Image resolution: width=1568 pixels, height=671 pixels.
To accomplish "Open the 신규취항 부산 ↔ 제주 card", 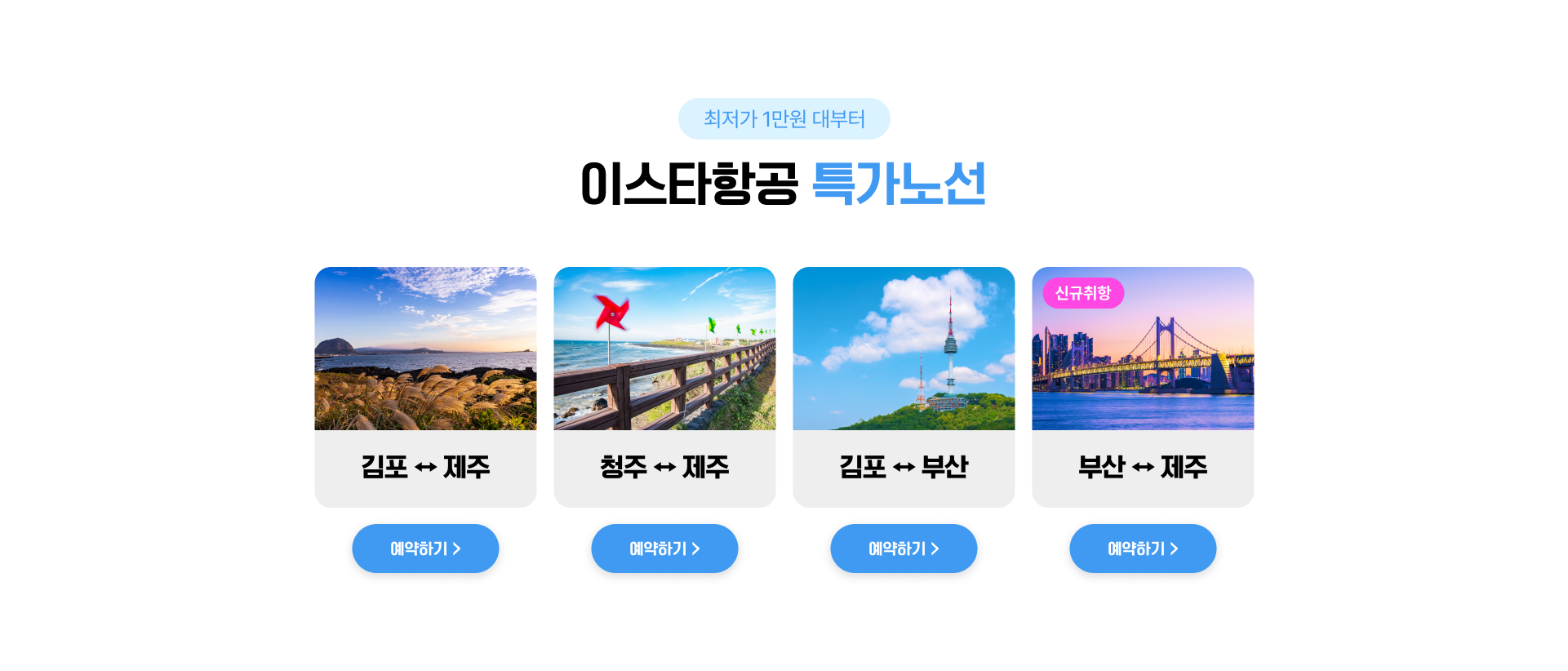I will pyautogui.click(x=1143, y=387).
